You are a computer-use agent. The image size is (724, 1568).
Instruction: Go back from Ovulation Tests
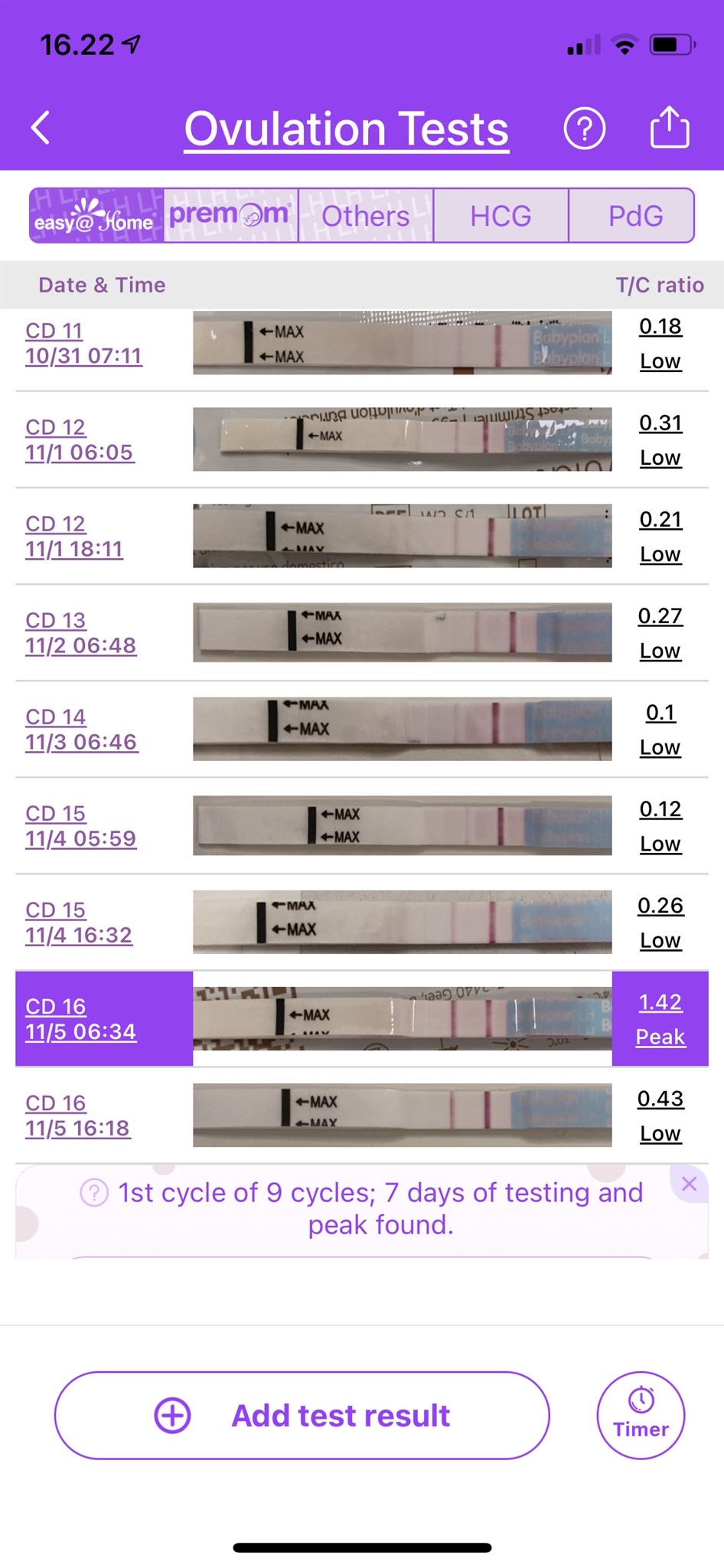pyautogui.click(x=41, y=128)
